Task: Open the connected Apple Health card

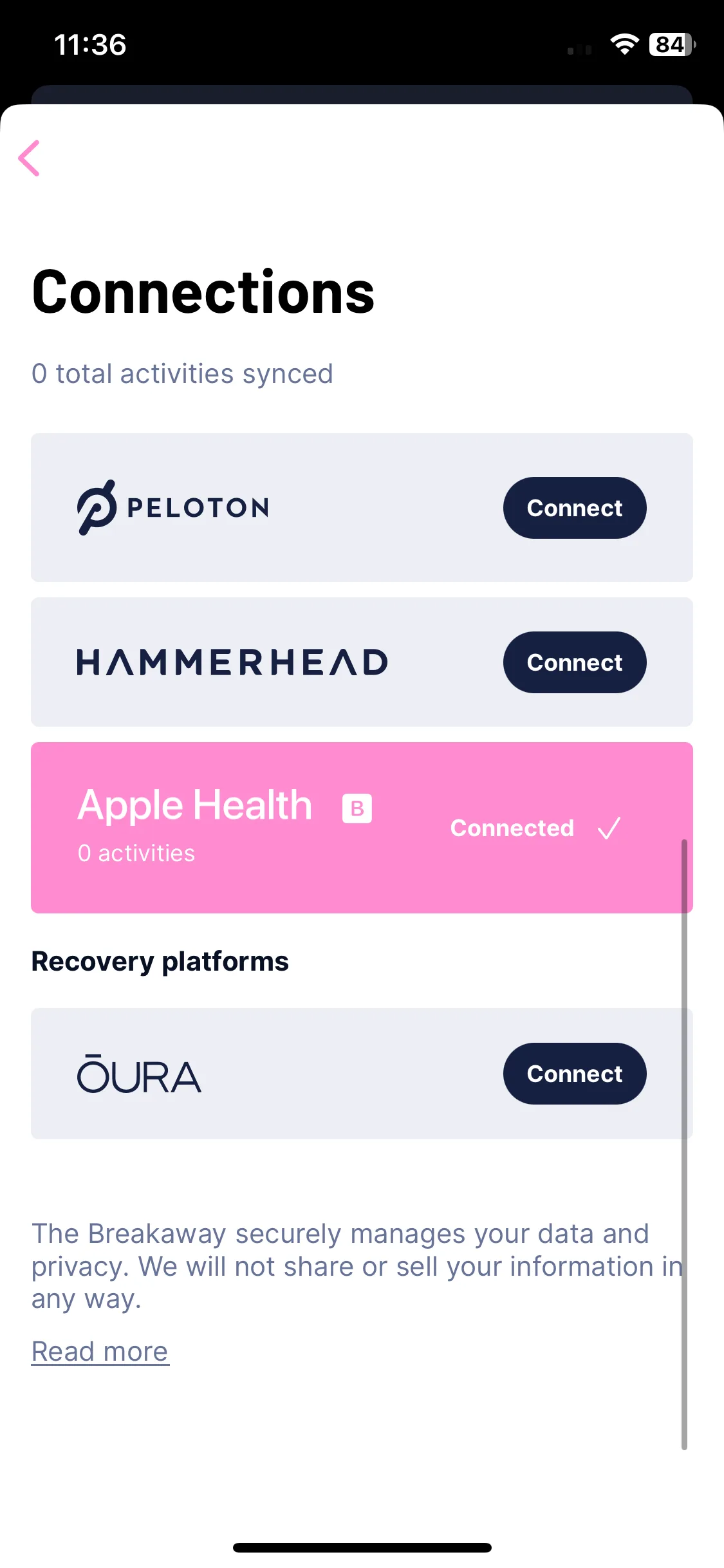Action: click(360, 827)
